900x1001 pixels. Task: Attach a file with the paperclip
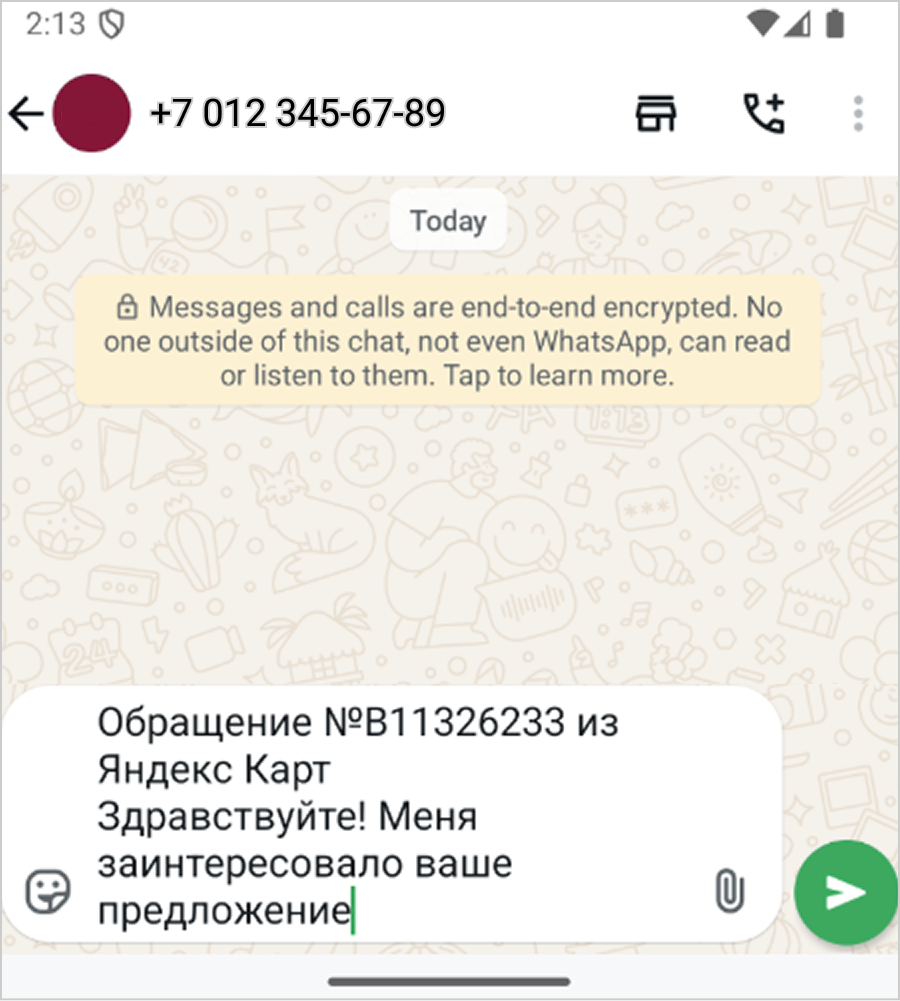pos(729,889)
